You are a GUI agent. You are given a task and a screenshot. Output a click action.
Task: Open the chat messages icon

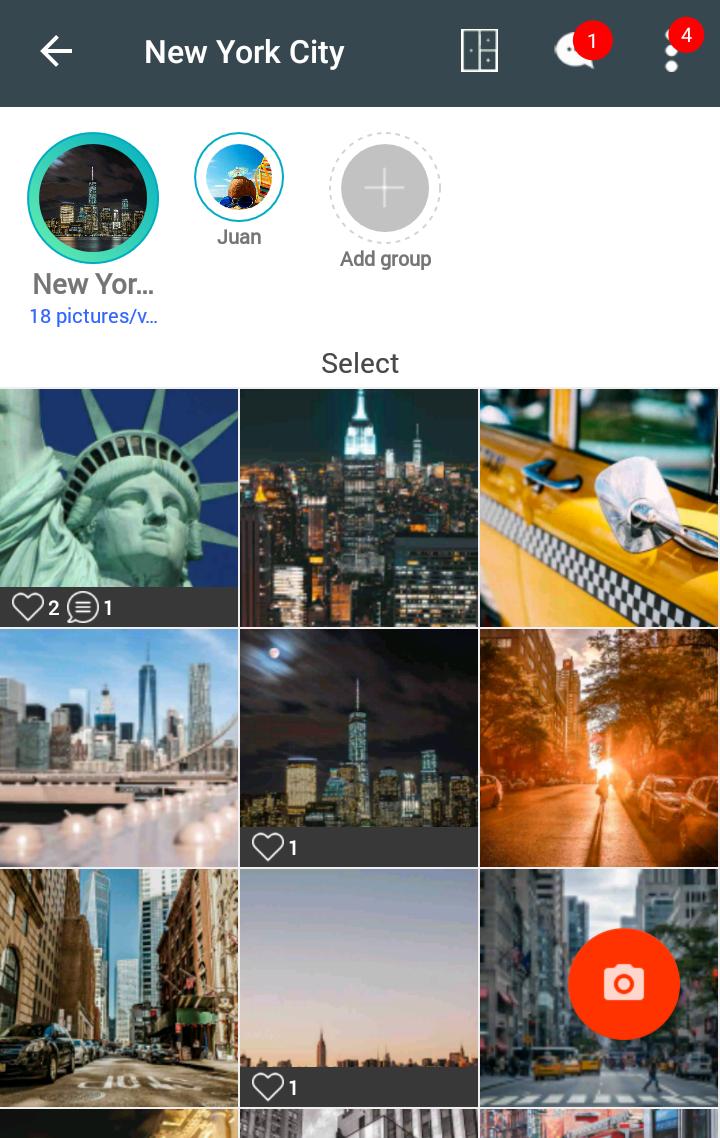coord(575,51)
